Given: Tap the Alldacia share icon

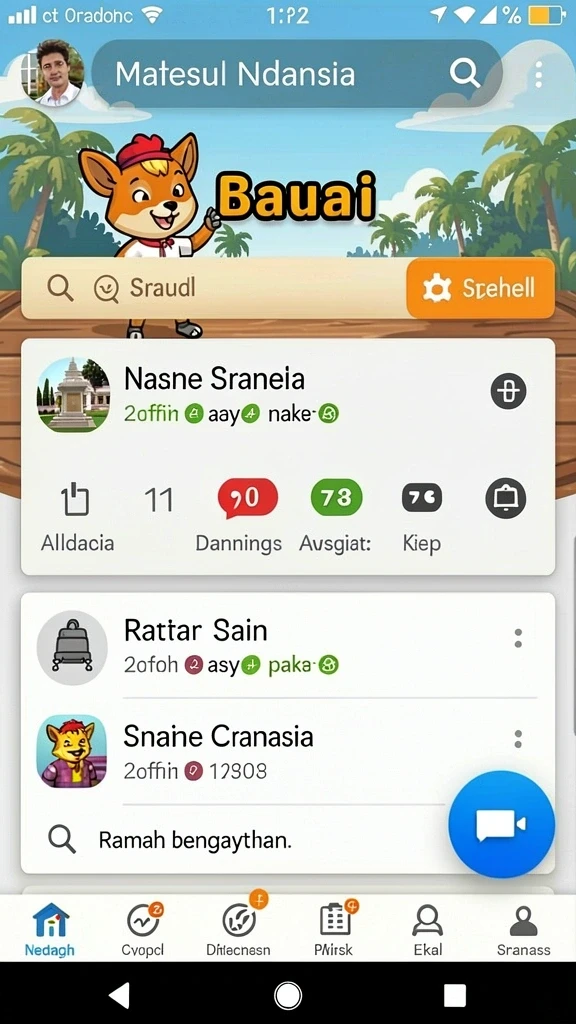Looking at the screenshot, I should [x=76, y=500].
